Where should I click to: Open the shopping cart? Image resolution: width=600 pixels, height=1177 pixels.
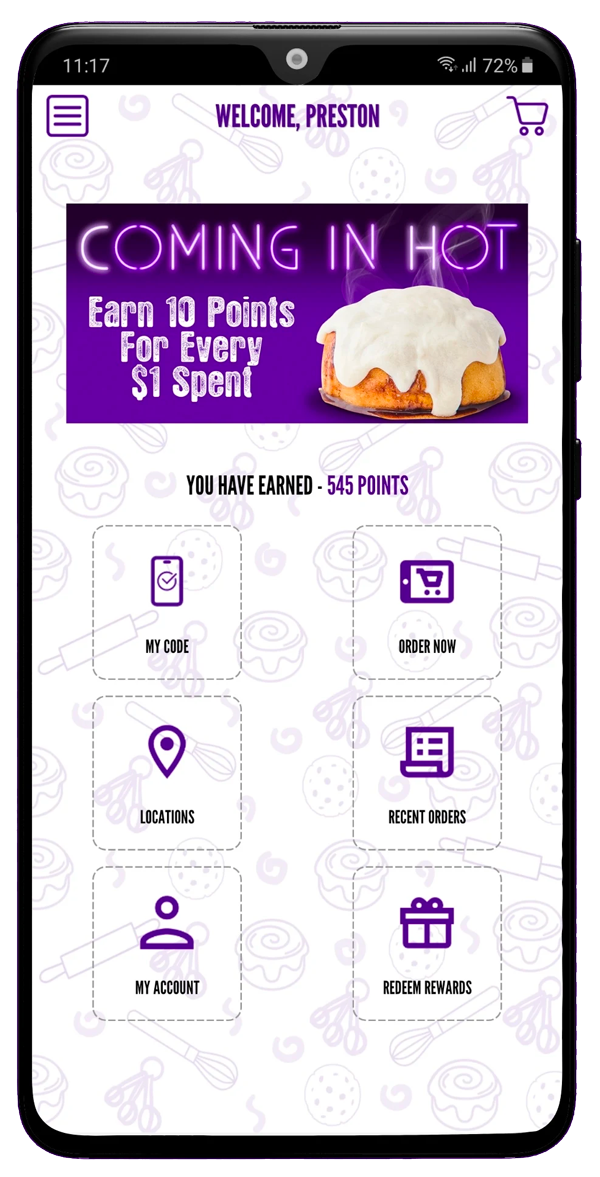[527, 116]
